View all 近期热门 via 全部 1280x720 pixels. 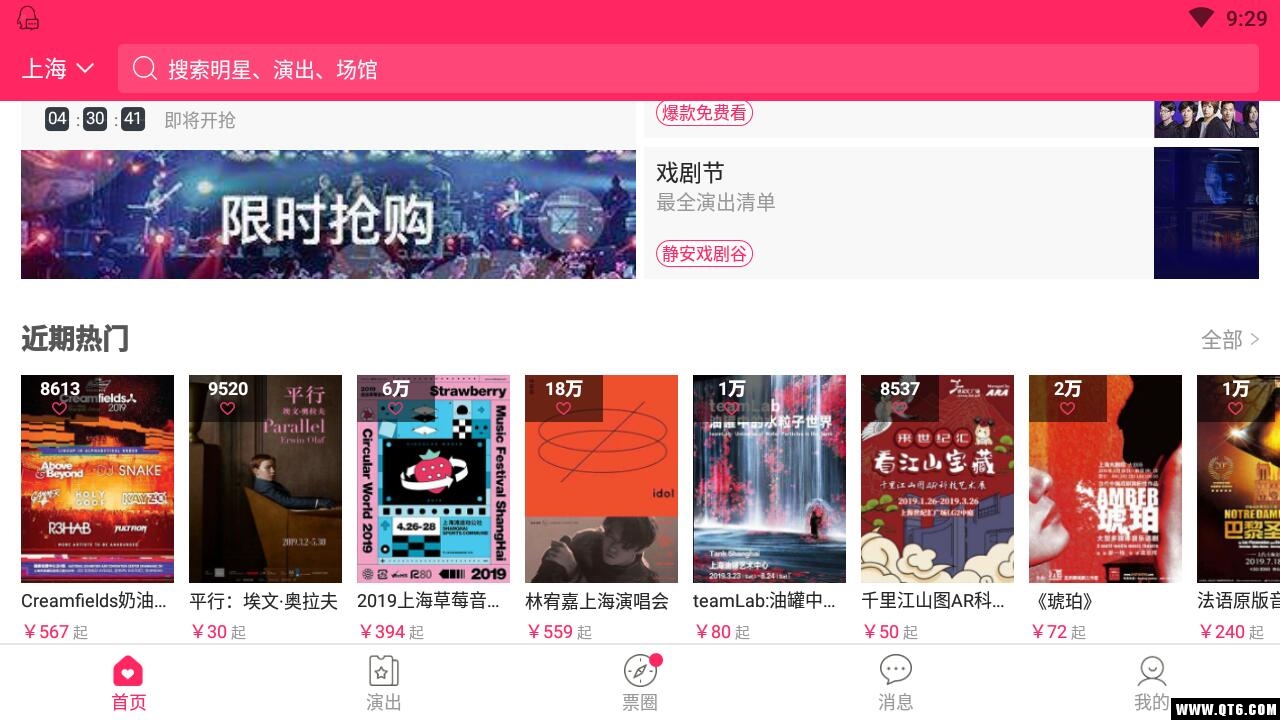pos(1230,340)
